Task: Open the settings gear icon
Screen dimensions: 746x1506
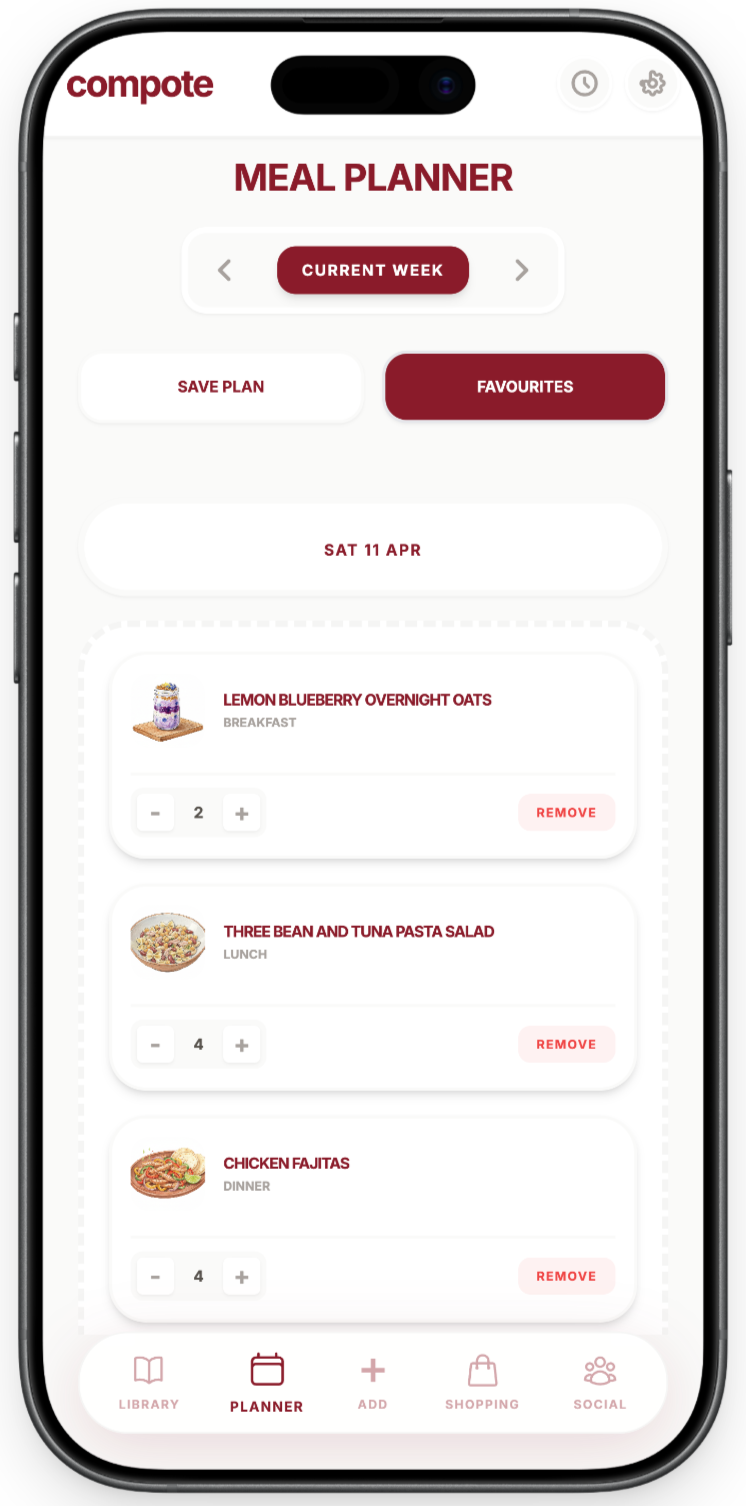Action: tap(652, 84)
